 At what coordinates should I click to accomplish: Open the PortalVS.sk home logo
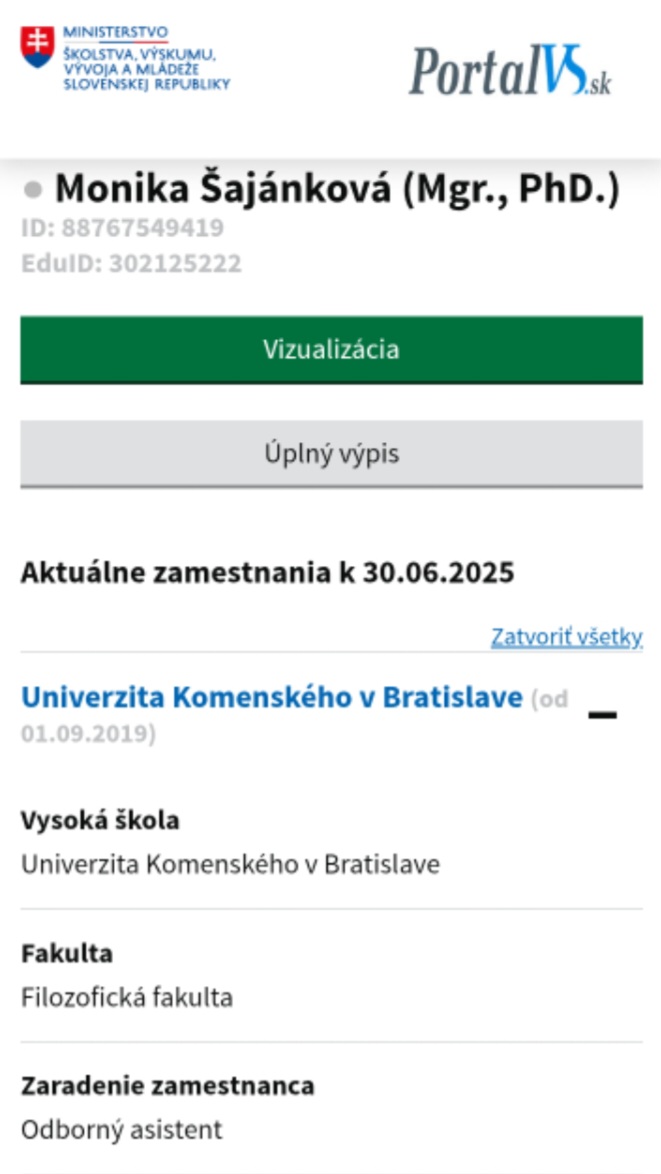pos(510,71)
